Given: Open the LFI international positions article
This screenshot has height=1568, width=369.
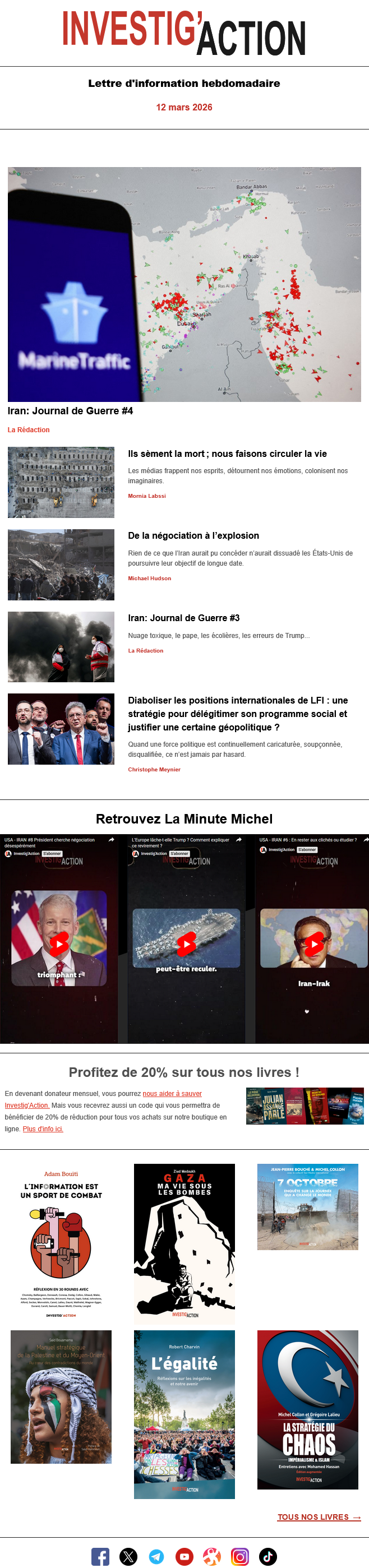Looking at the screenshot, I should 237,714.
